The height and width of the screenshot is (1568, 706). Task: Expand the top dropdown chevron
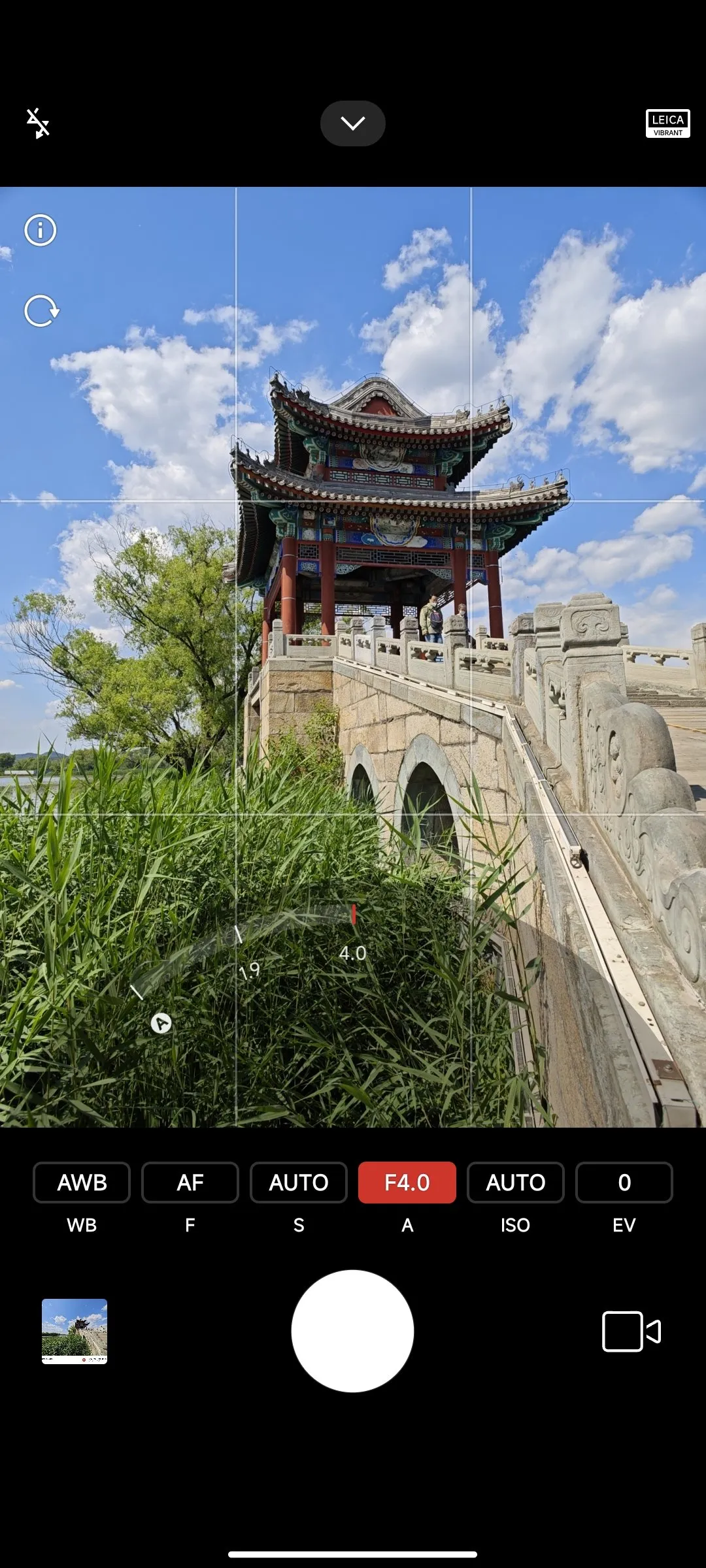click(352, 123)
